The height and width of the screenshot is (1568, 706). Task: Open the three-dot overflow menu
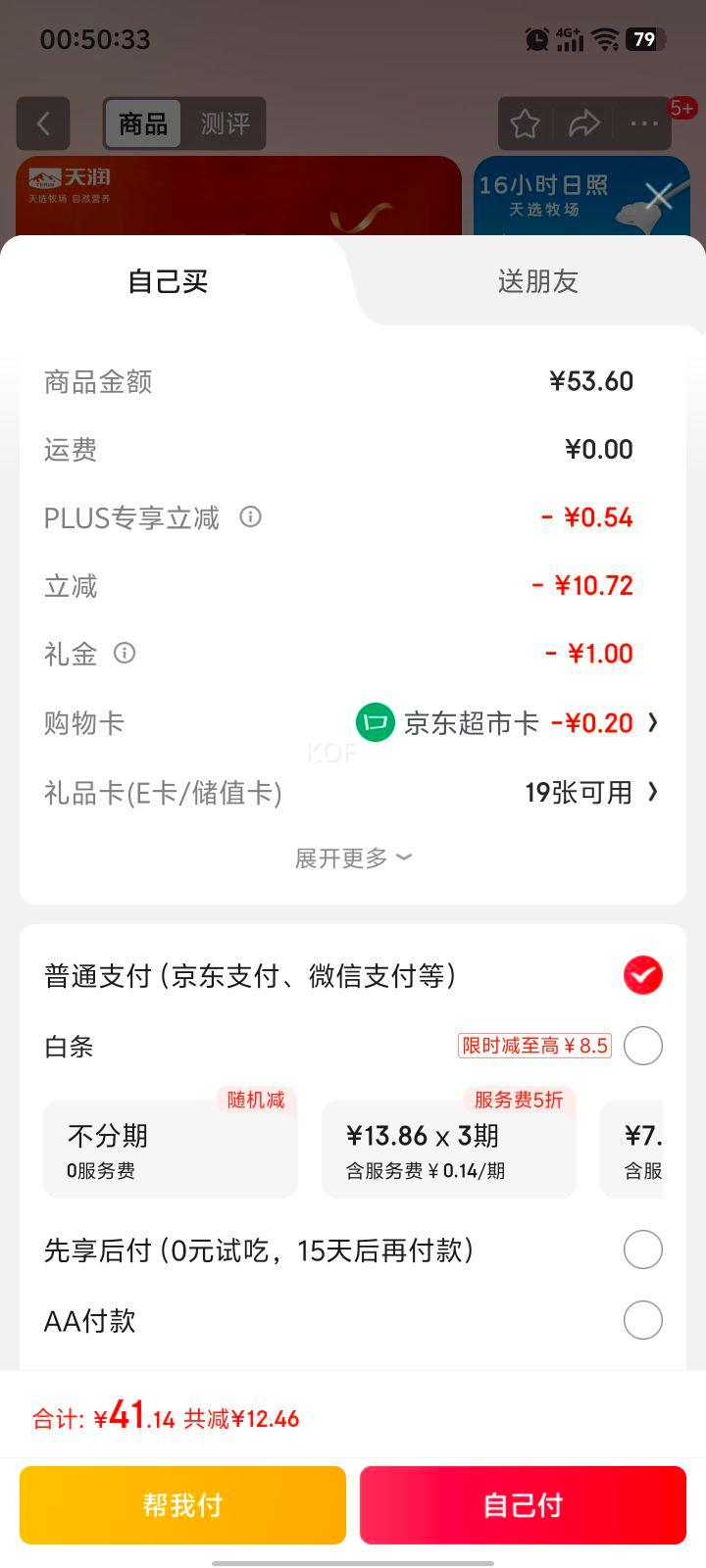644,123
